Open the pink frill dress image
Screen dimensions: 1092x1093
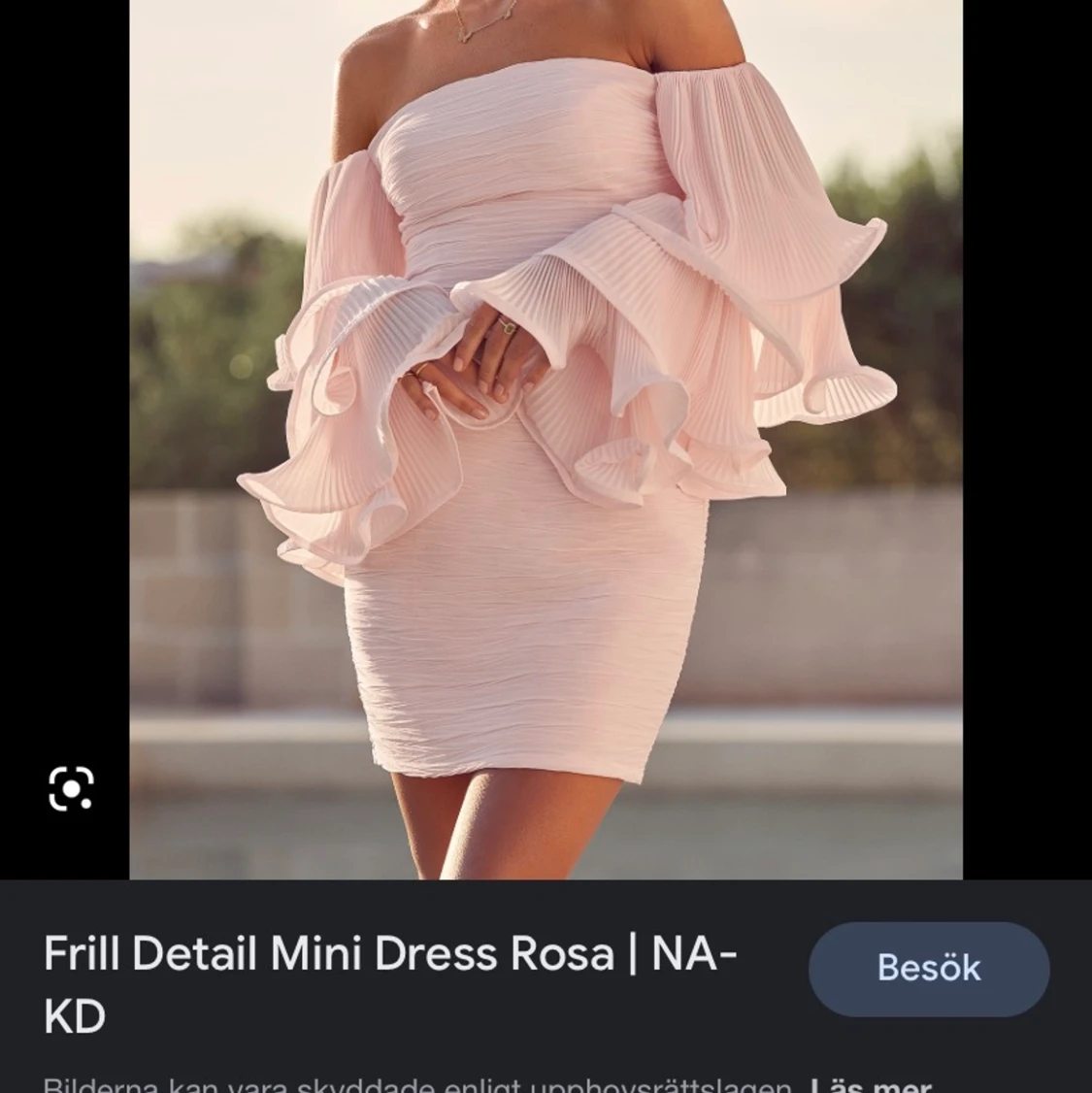click(x=546, y=437)
